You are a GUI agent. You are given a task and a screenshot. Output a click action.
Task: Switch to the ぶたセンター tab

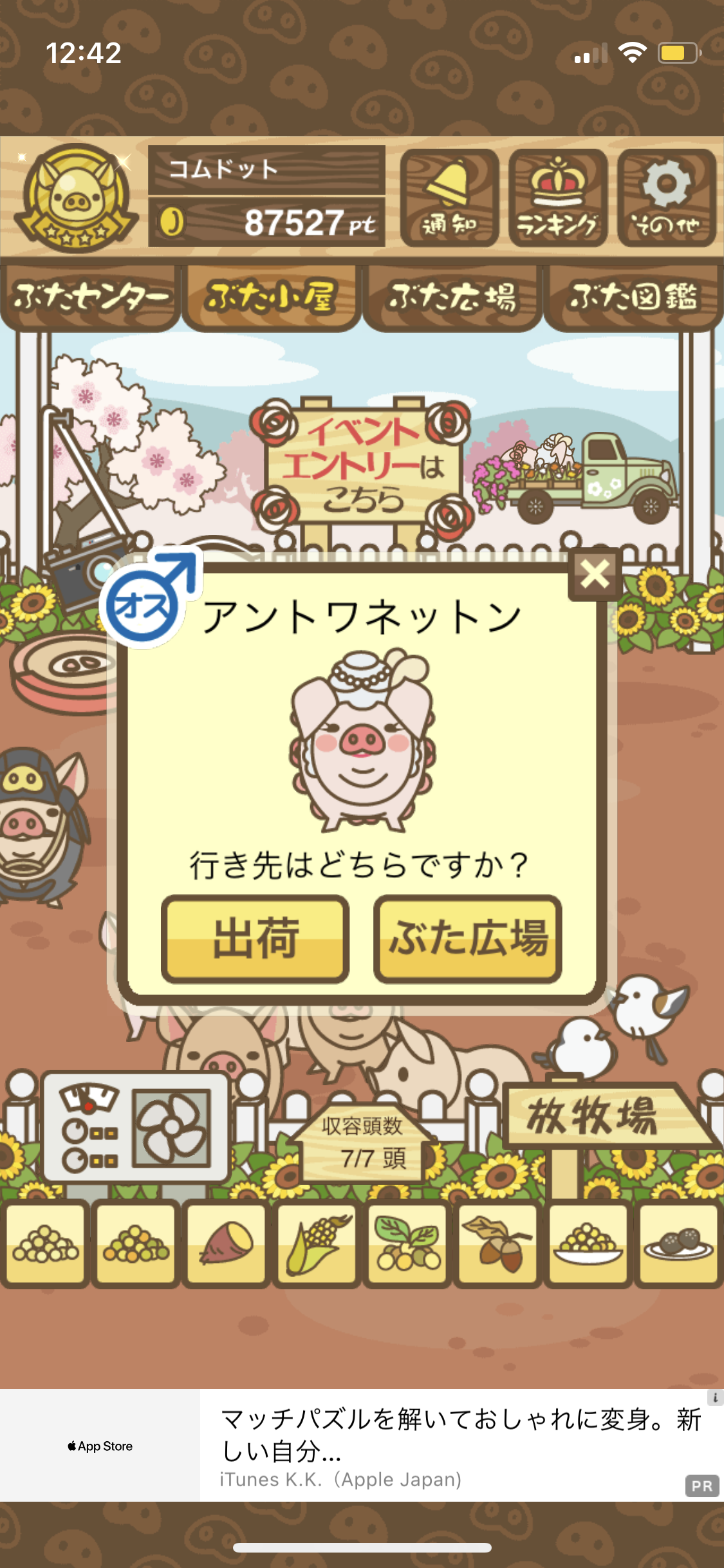coord(90,297)
